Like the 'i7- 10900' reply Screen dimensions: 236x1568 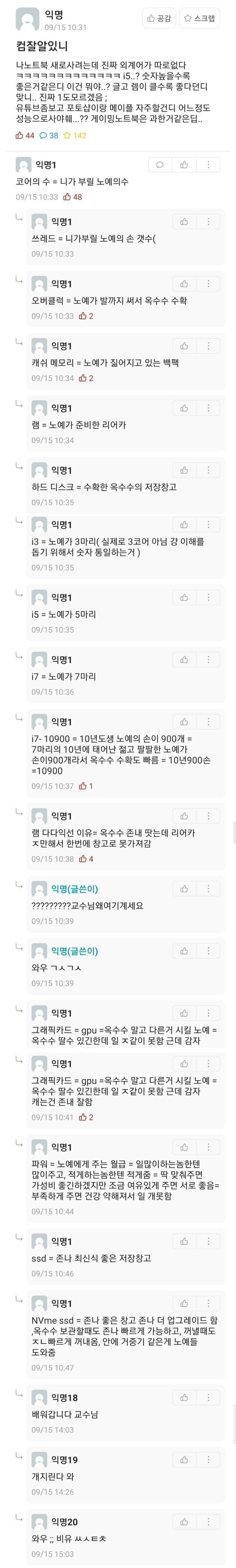pyautogui.click(x=184, y=722)
